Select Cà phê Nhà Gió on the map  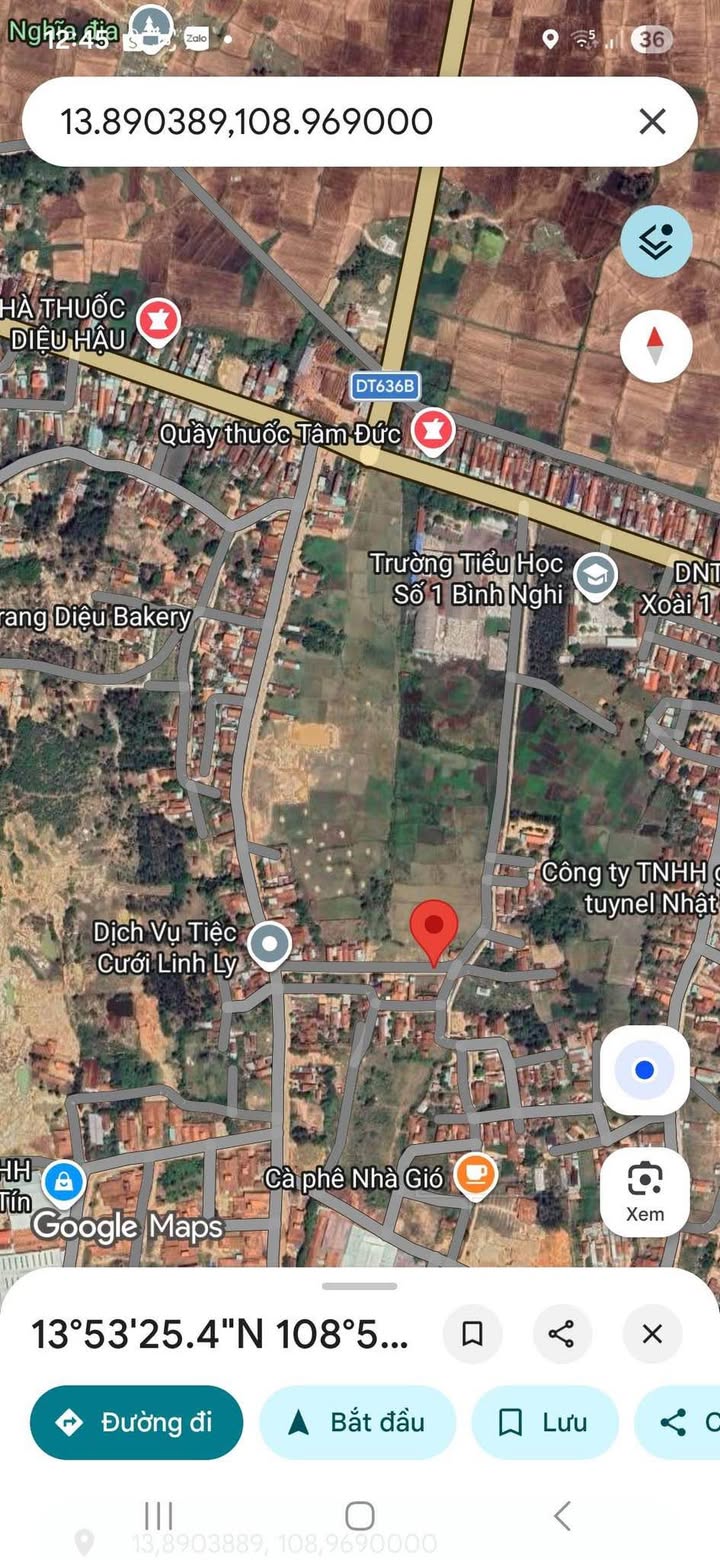(475, 1175)
